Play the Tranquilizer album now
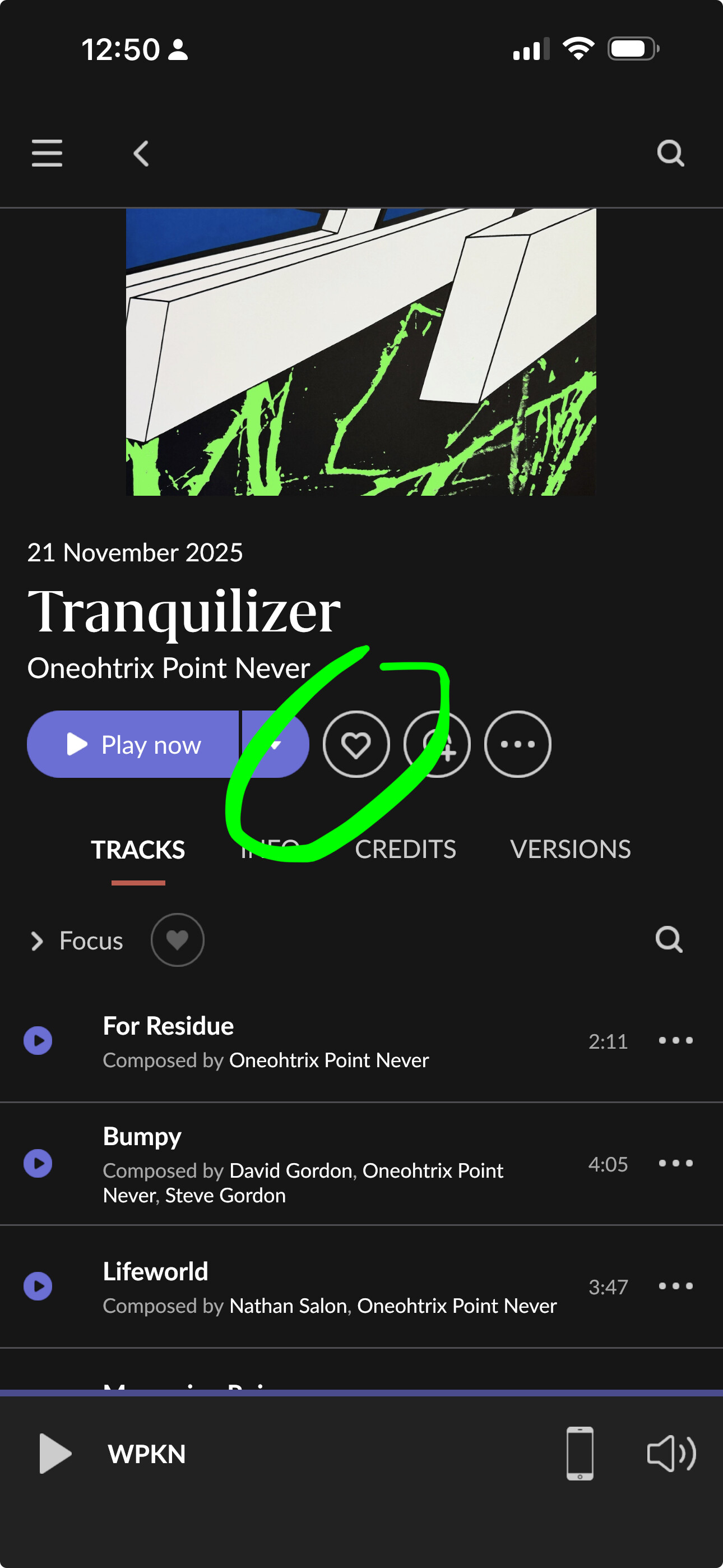Viewport: 723px width, 1568px height. [134, 744]
